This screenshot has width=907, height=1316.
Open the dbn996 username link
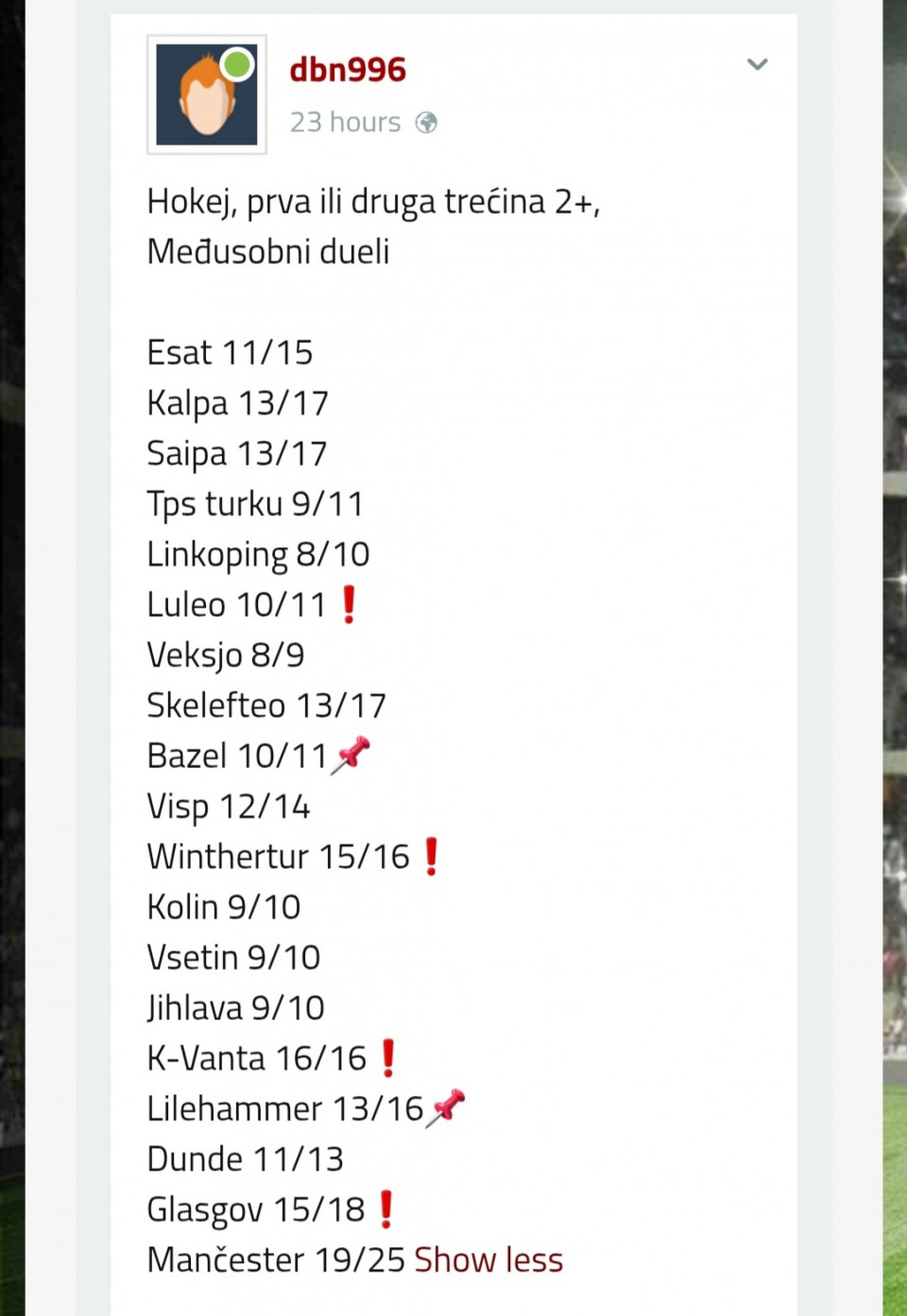[348, 69]
